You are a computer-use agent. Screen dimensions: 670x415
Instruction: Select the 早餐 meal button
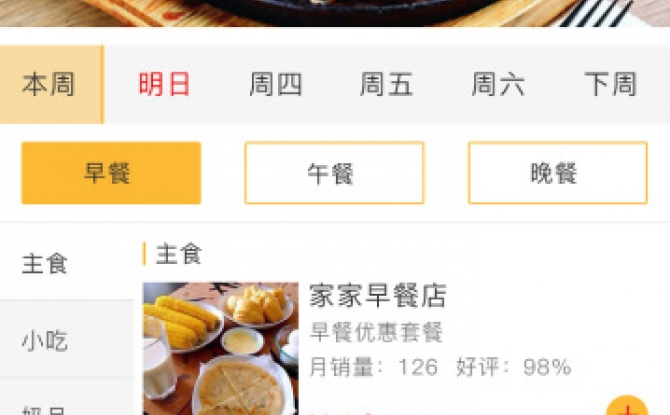[111, 173]
